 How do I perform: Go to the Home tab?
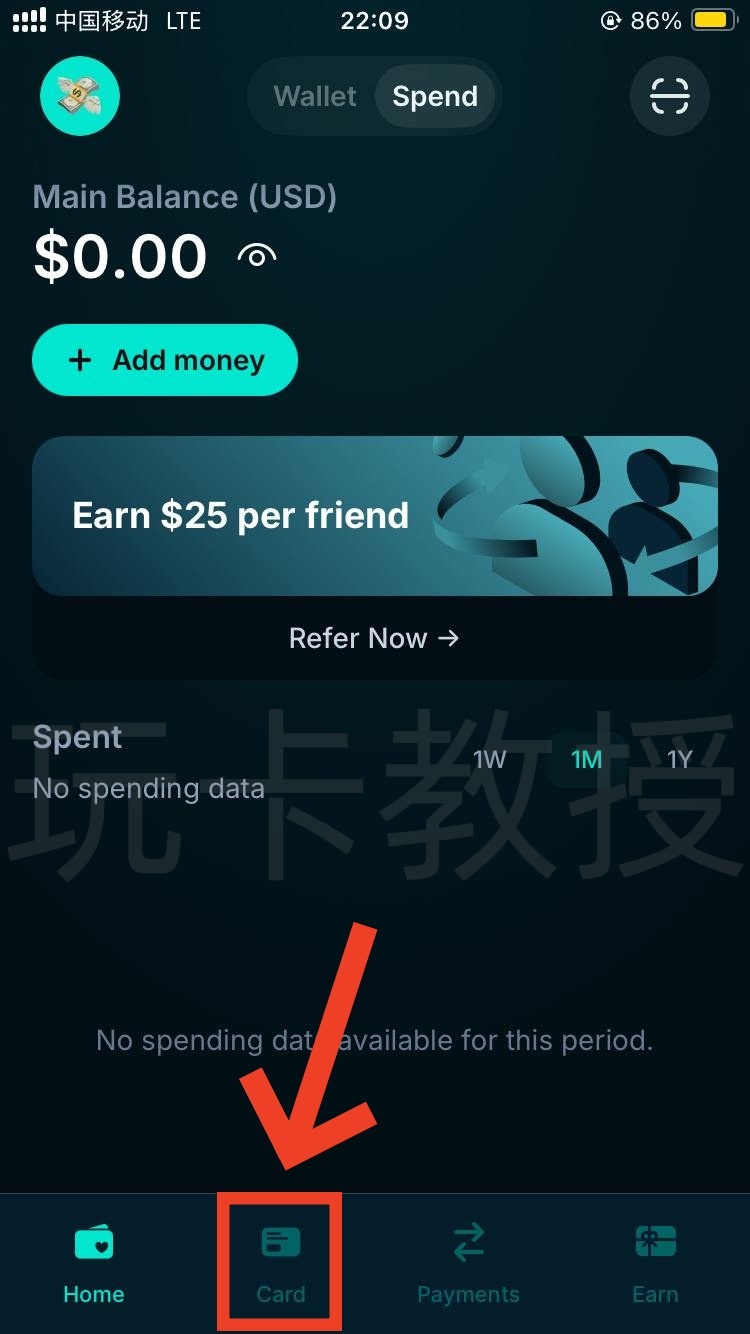click(x=94, y=1264)
